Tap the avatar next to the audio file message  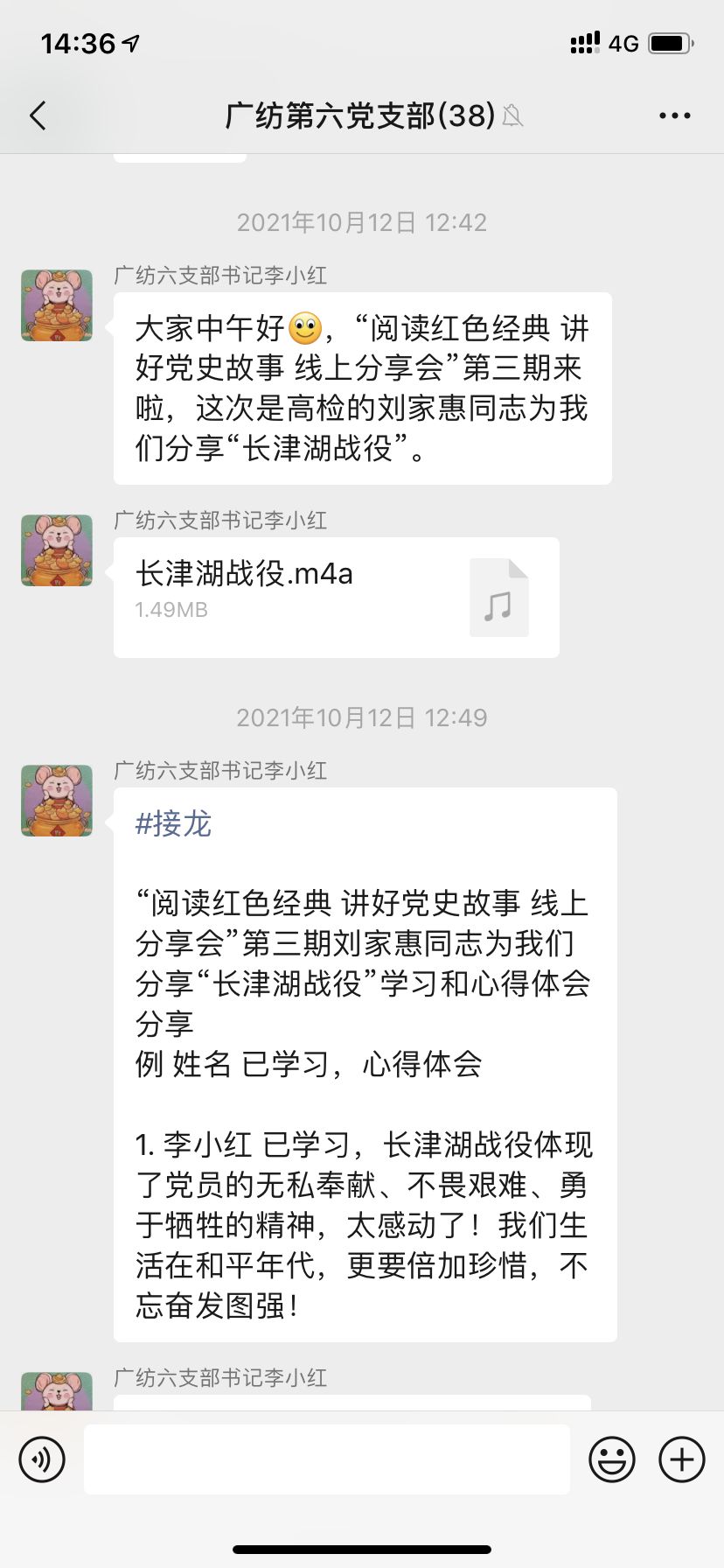[56, 550]
